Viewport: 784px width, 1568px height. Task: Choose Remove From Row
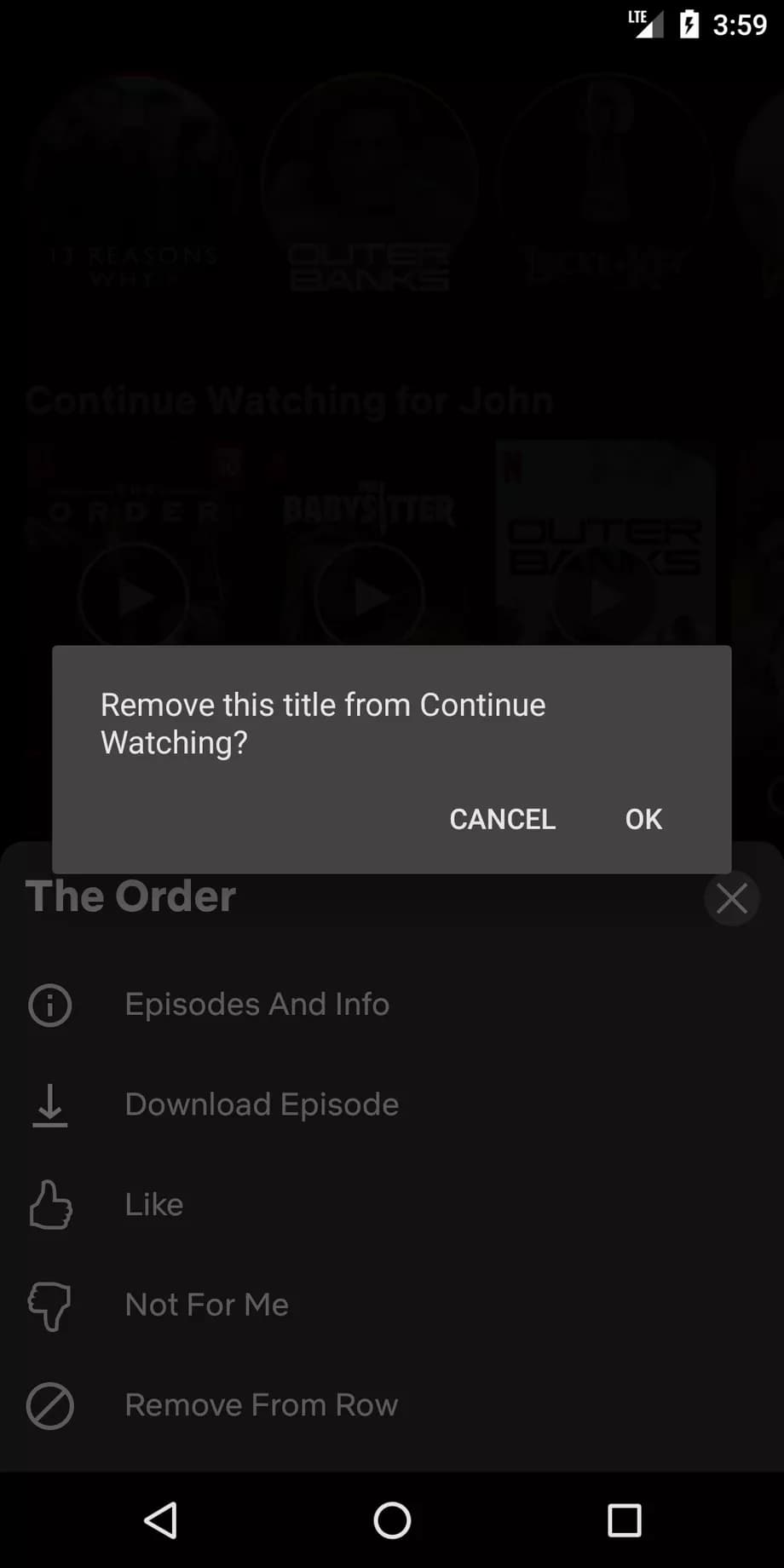point(261,1405)
